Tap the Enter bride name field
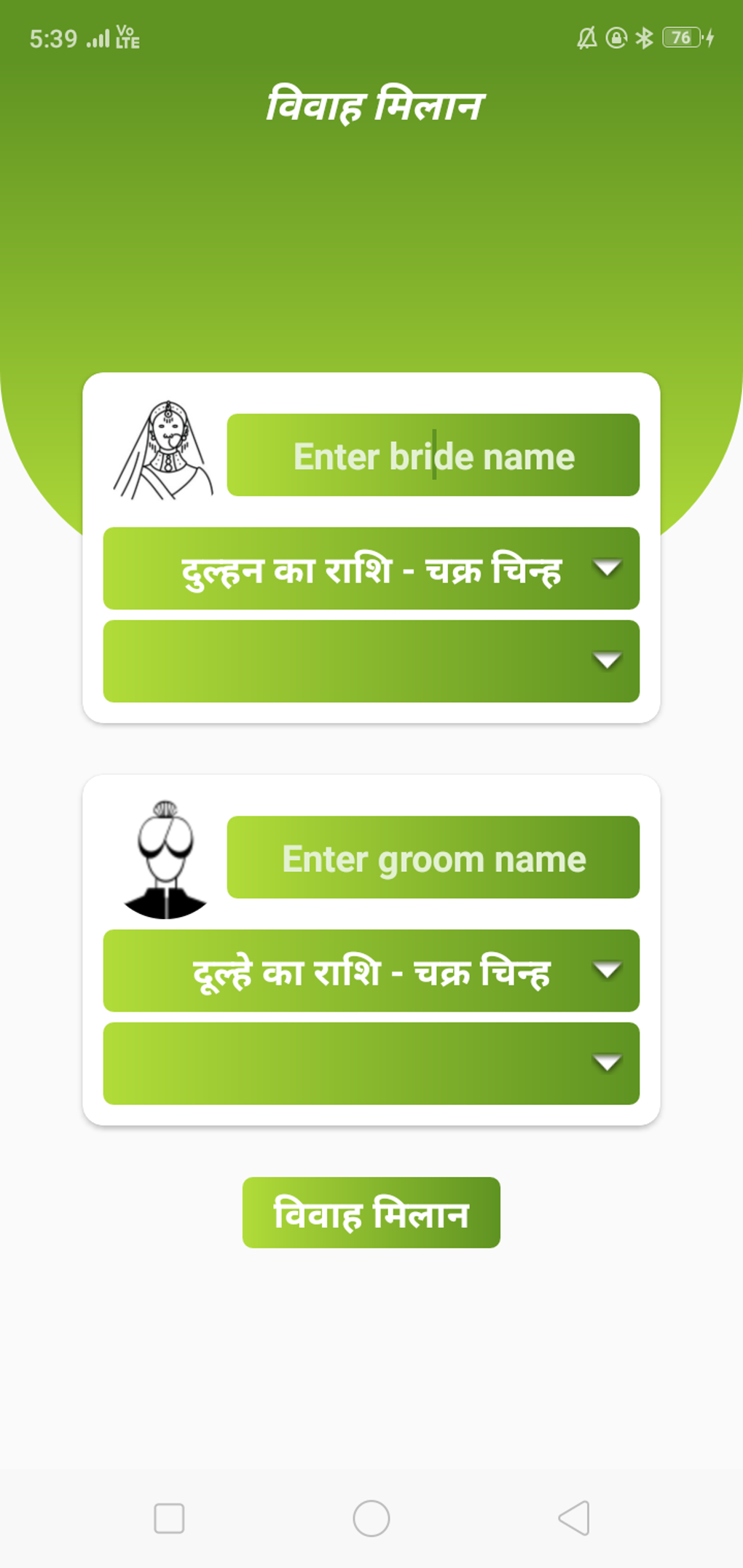743x1568 pixels. click(433, 455)
